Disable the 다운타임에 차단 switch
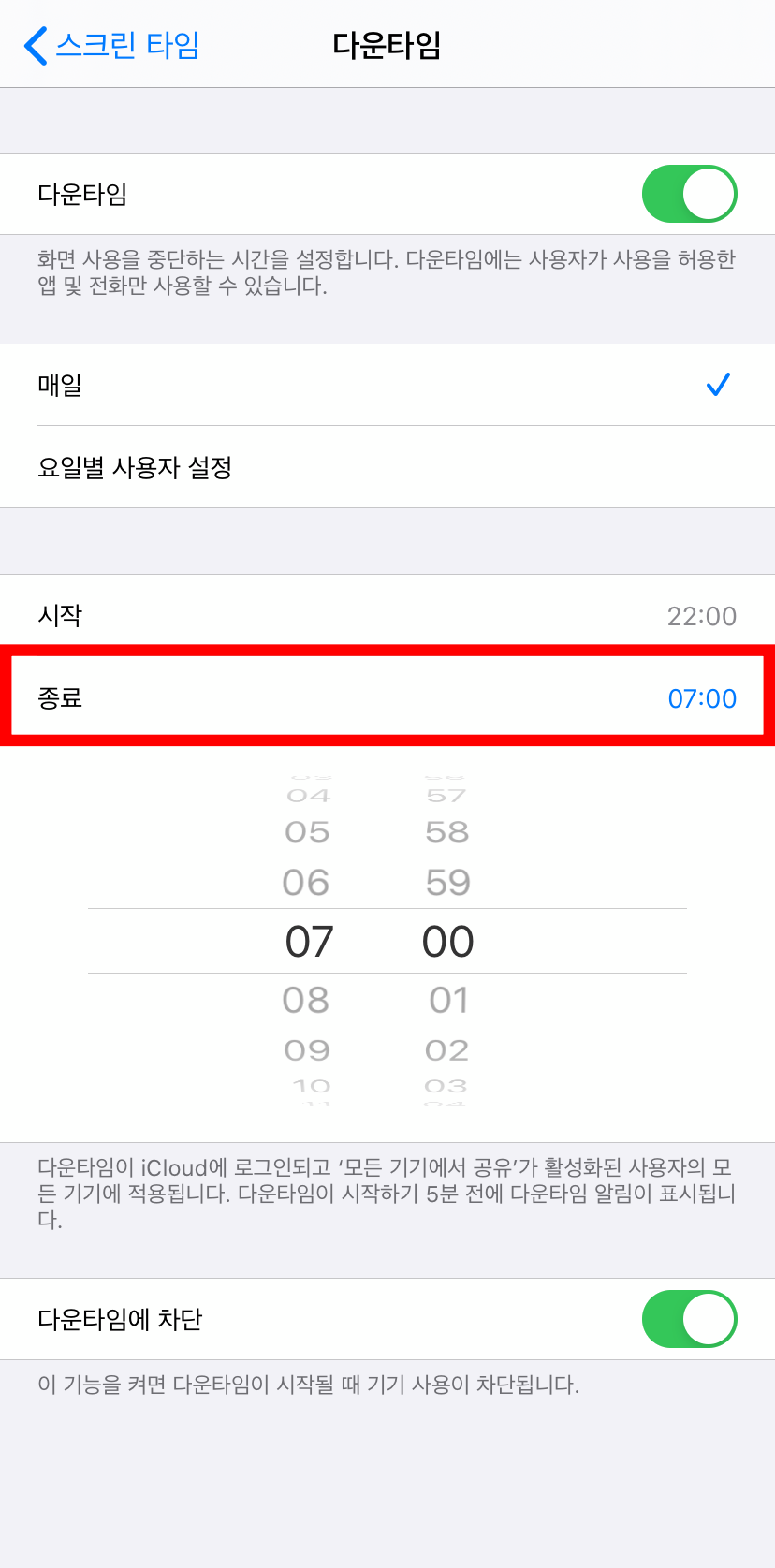The height and width of the screenshot is (1568, 775). point(688,1319)
